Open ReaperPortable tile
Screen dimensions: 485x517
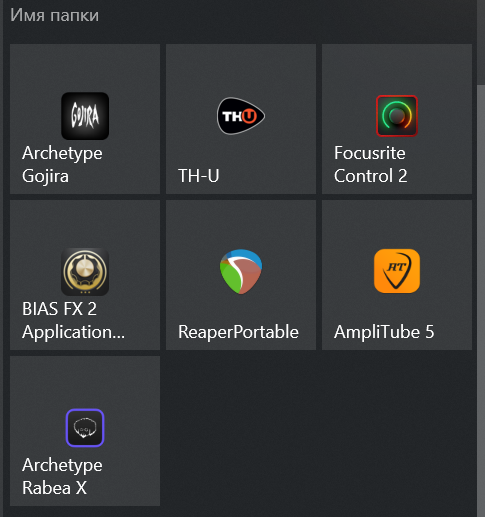(241, 275)
